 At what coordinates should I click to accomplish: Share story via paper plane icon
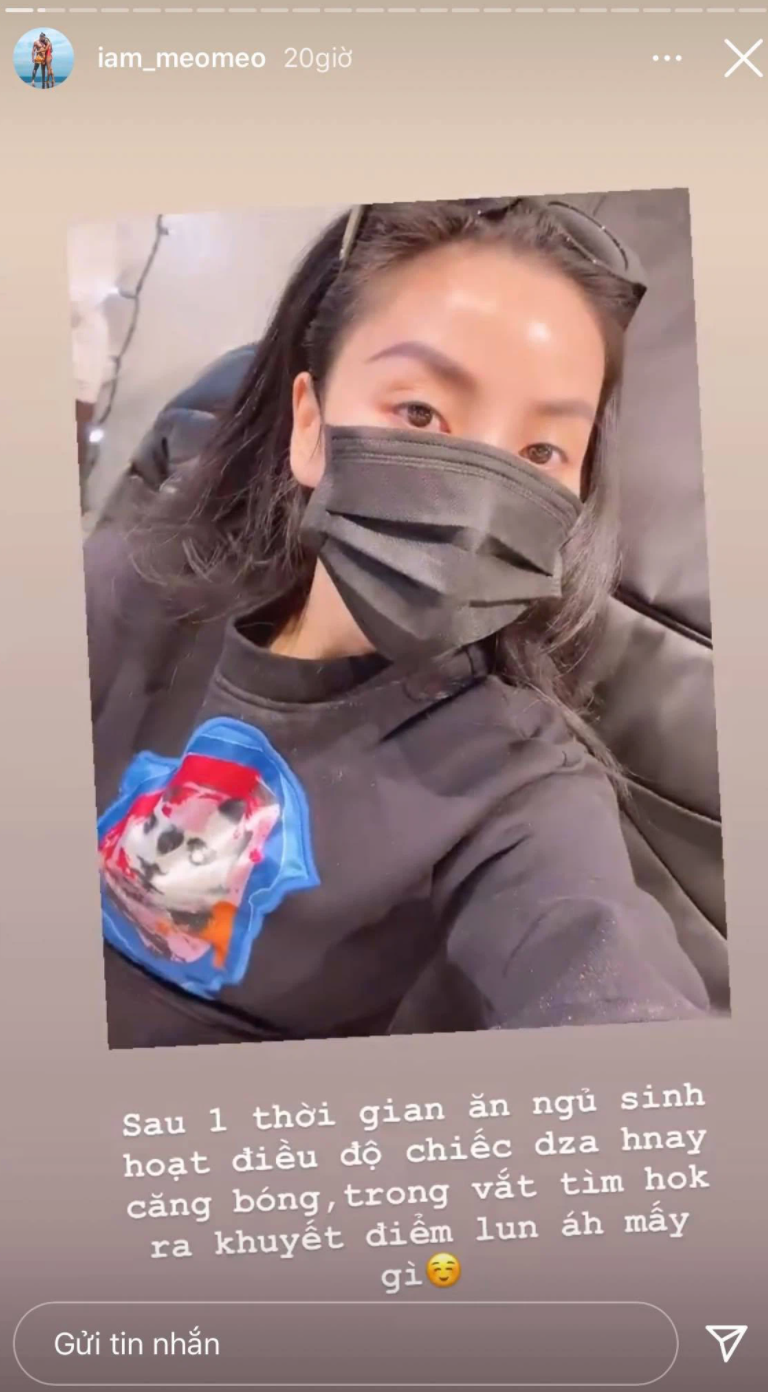coord(726,1343)
